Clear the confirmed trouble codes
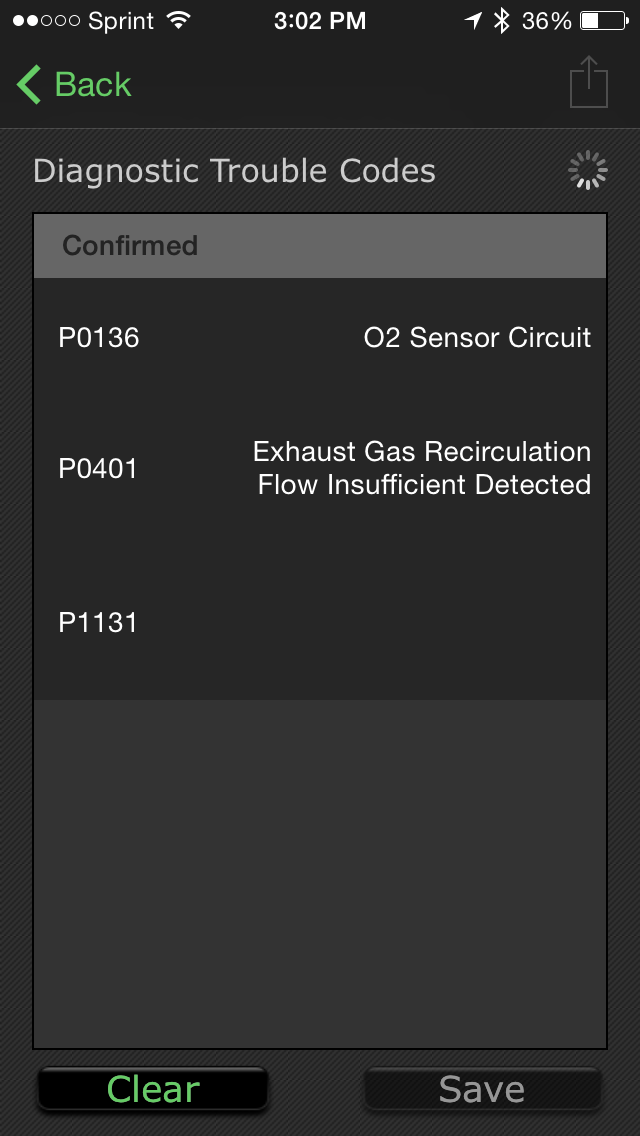Screen dimensions: 640x1136 (153, 1089)
